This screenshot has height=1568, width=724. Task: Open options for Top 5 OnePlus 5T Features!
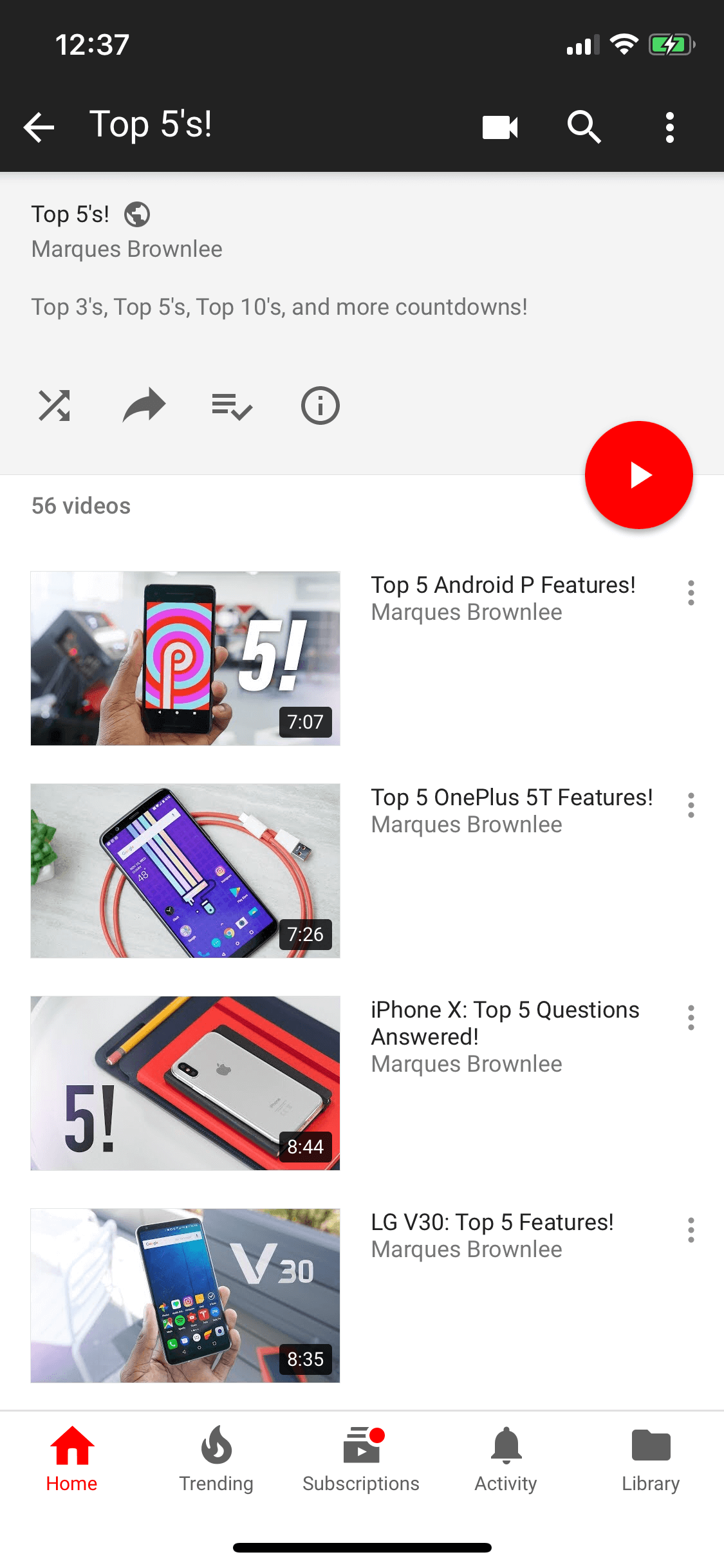point(691,805)
